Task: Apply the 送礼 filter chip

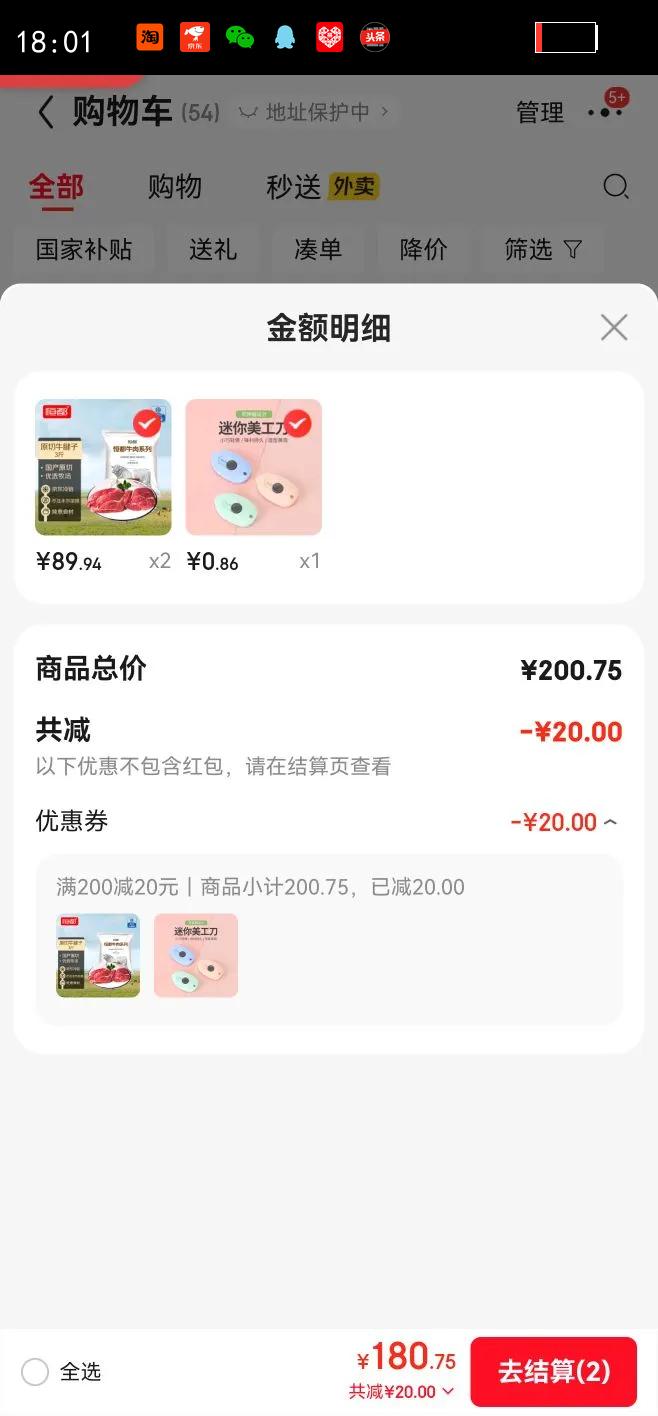Action: 213,249
